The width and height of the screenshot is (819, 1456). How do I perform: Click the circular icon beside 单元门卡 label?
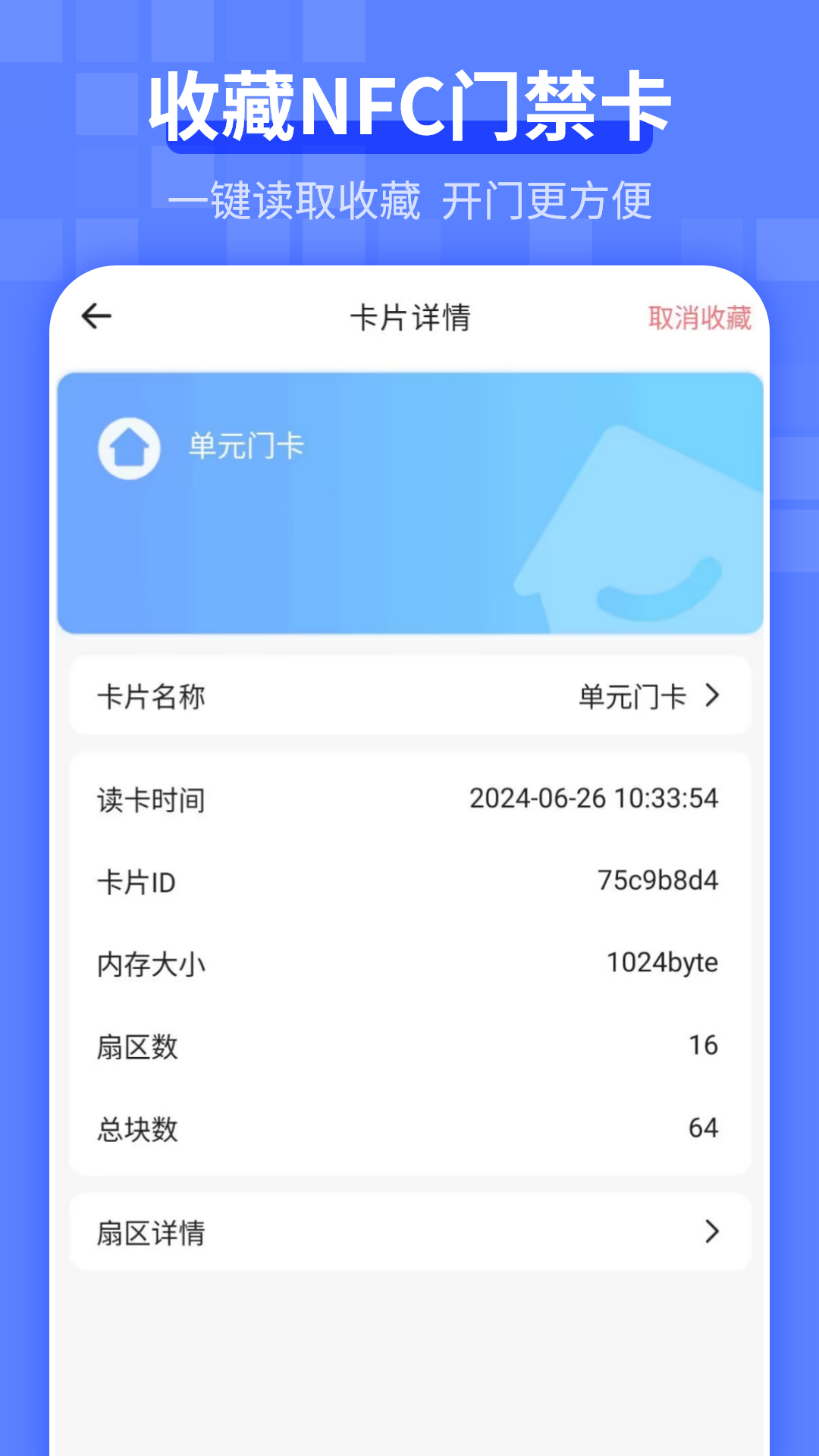point(130,446)
